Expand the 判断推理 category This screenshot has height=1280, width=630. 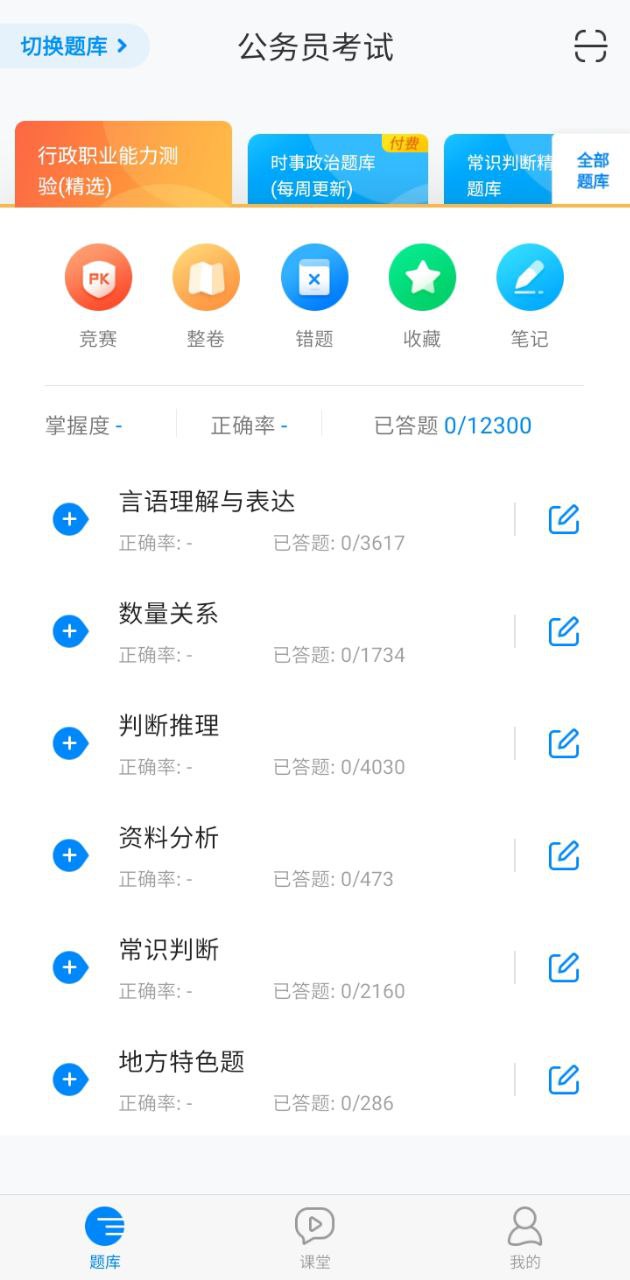click(x=70, y=743)
